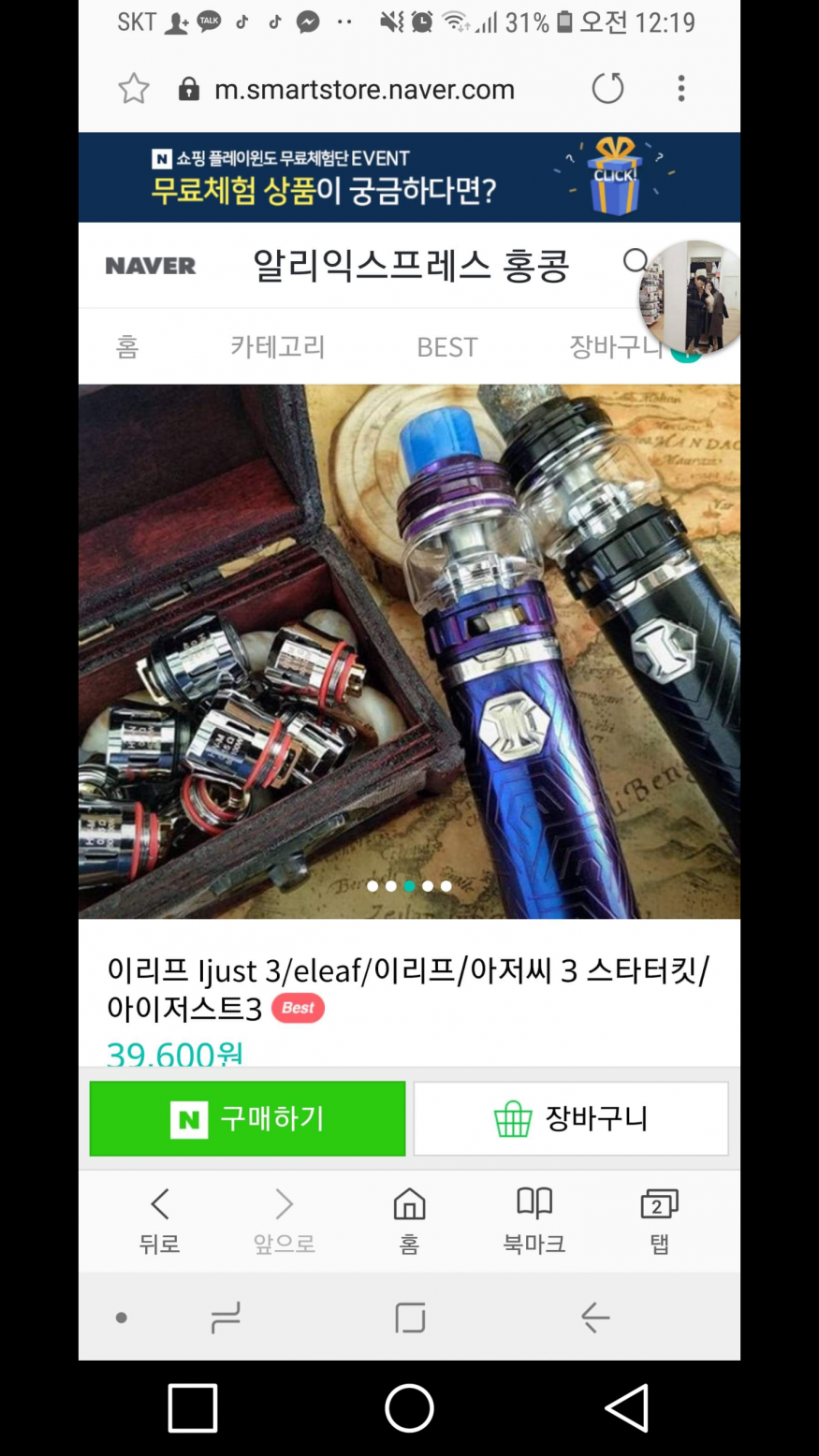Tap the floating video bubble
This screenshot has width=819, height=1456.
[691, 297]
